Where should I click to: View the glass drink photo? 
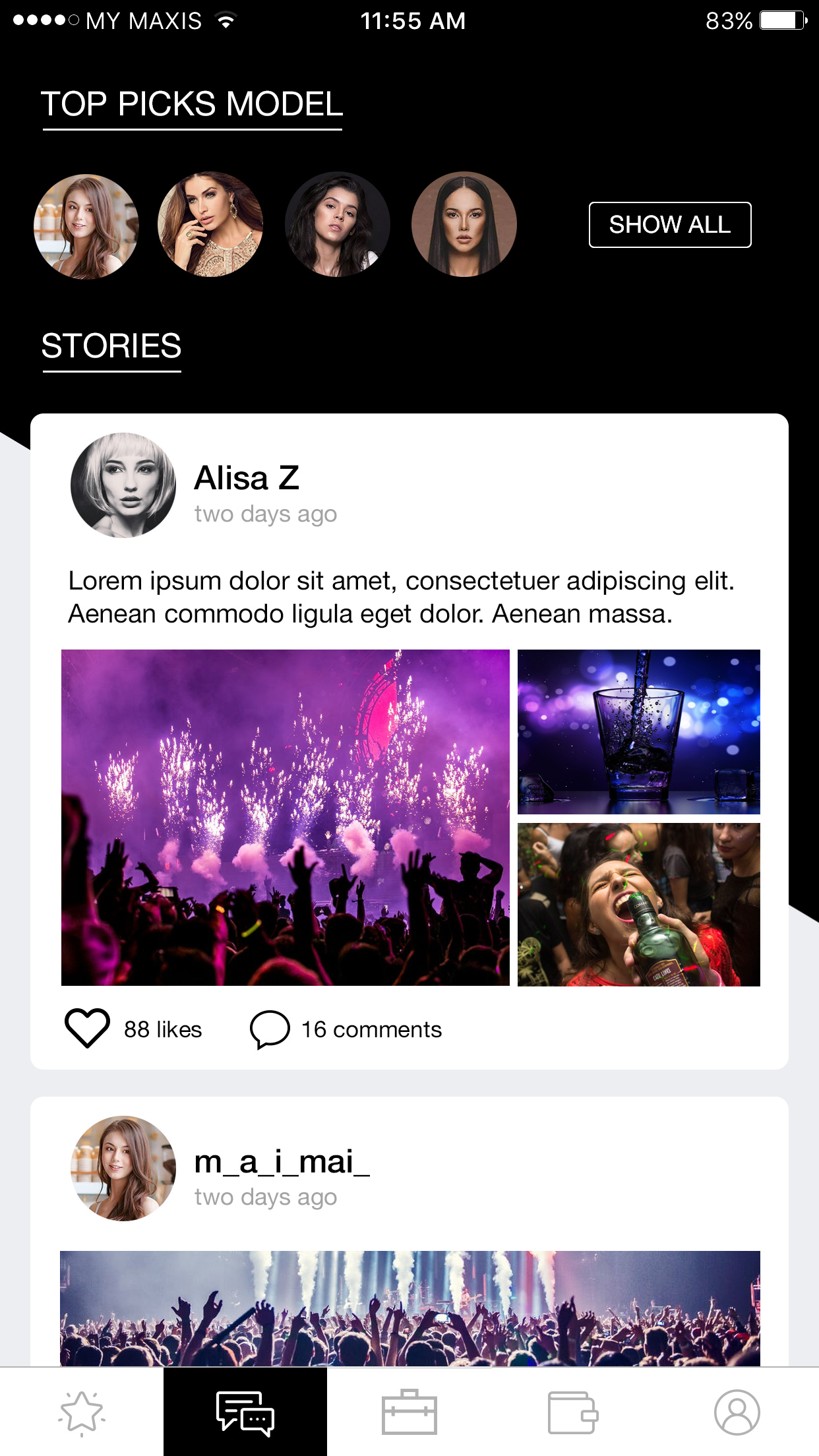coord(638,731)
